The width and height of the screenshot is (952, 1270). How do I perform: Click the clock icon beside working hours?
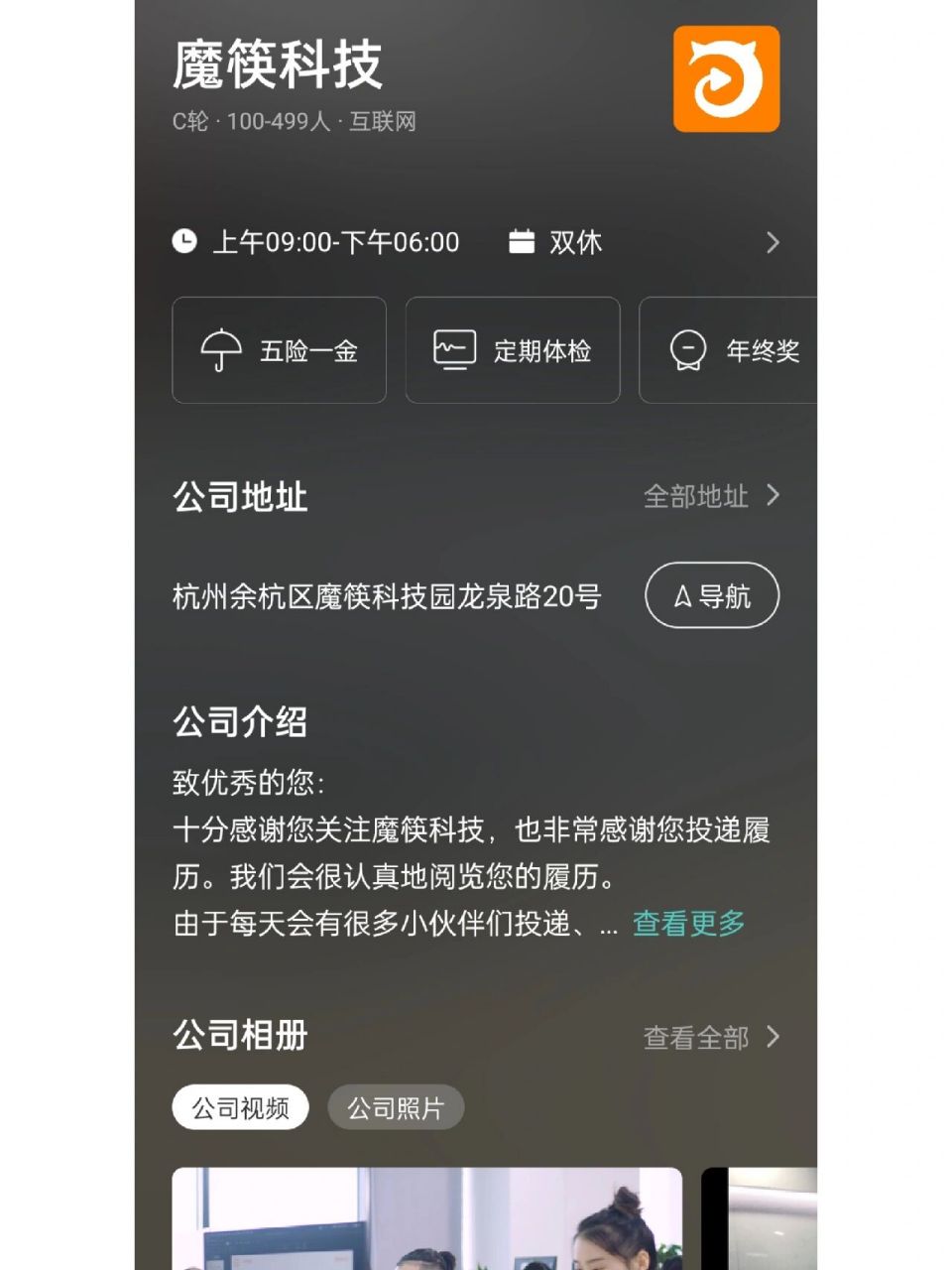(x=184, y=241)
